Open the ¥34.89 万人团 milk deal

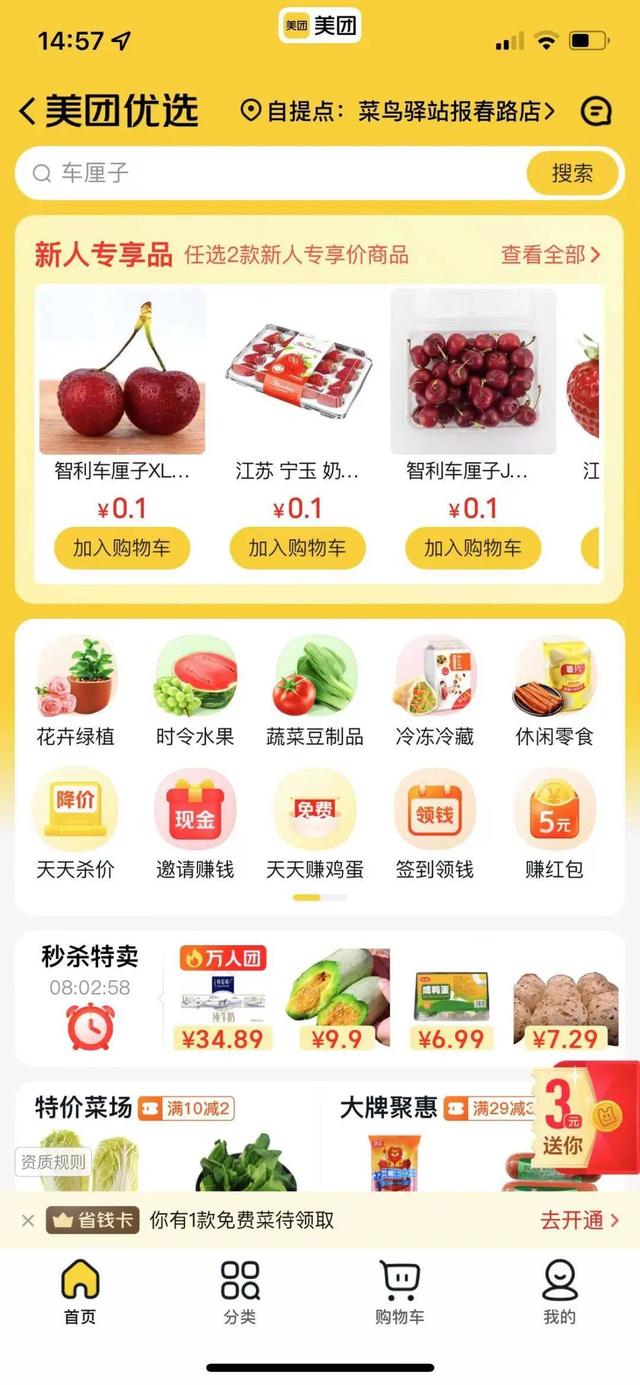[222, 999]
